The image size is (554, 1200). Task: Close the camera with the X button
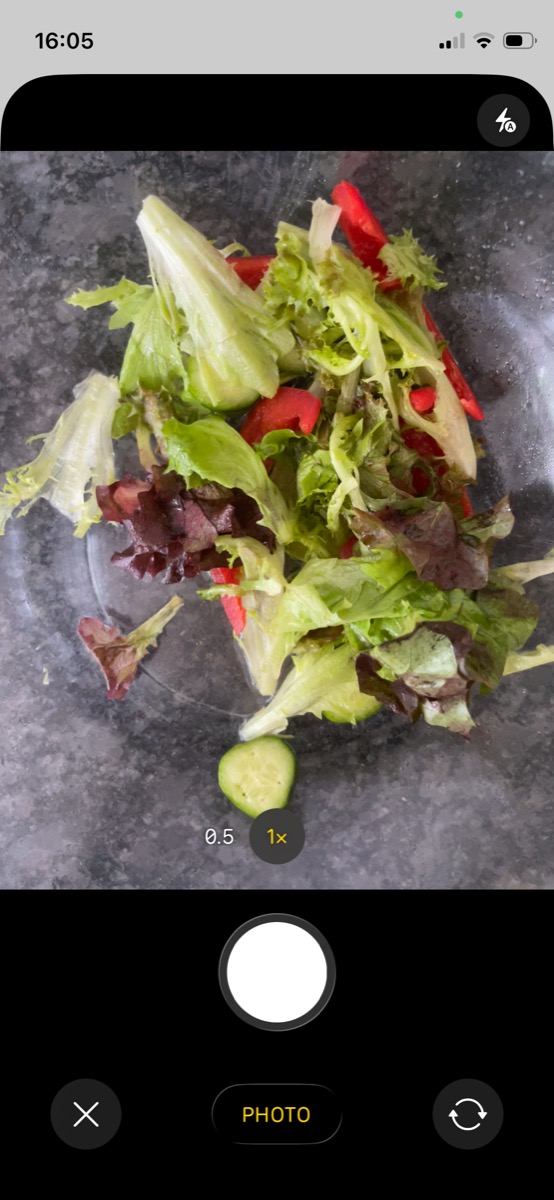pos(86,1114)
